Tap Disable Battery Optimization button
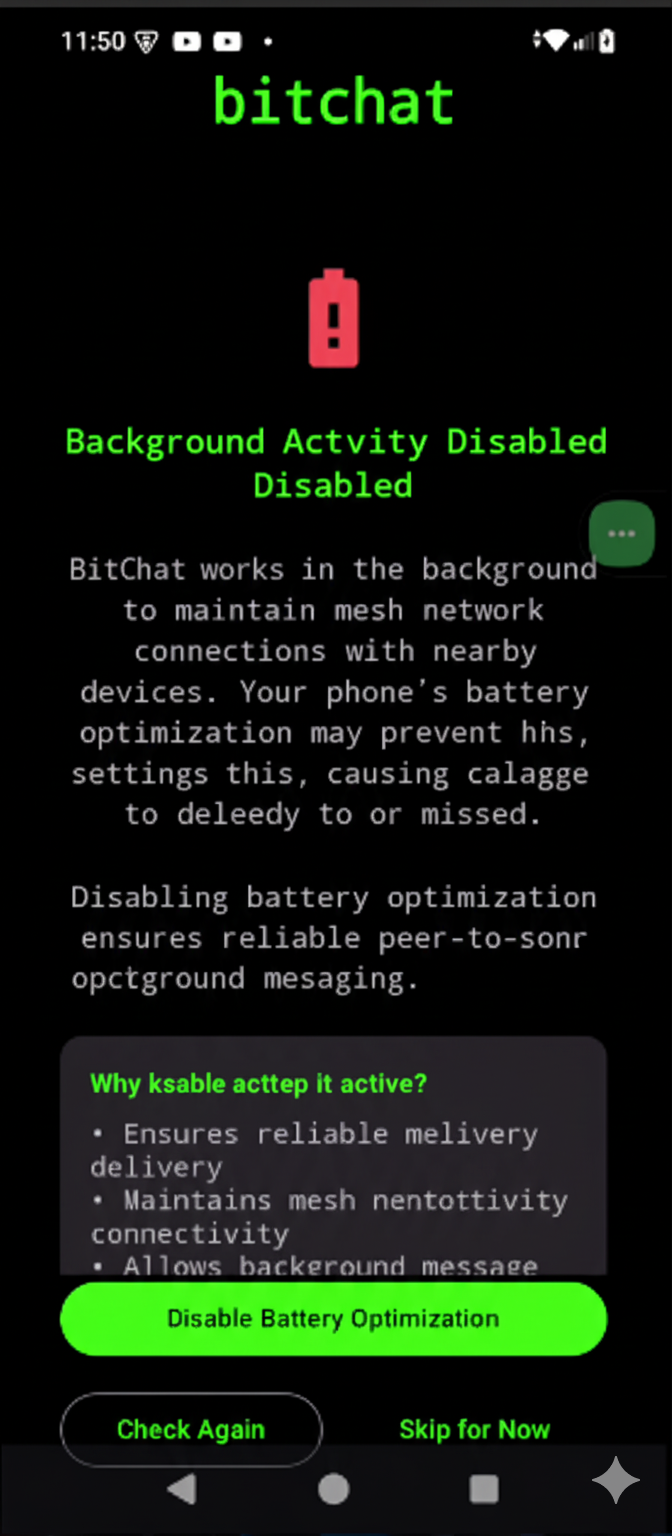Screen dimensions: 672x1536 pyautogui.click(x=333, y=1318)
